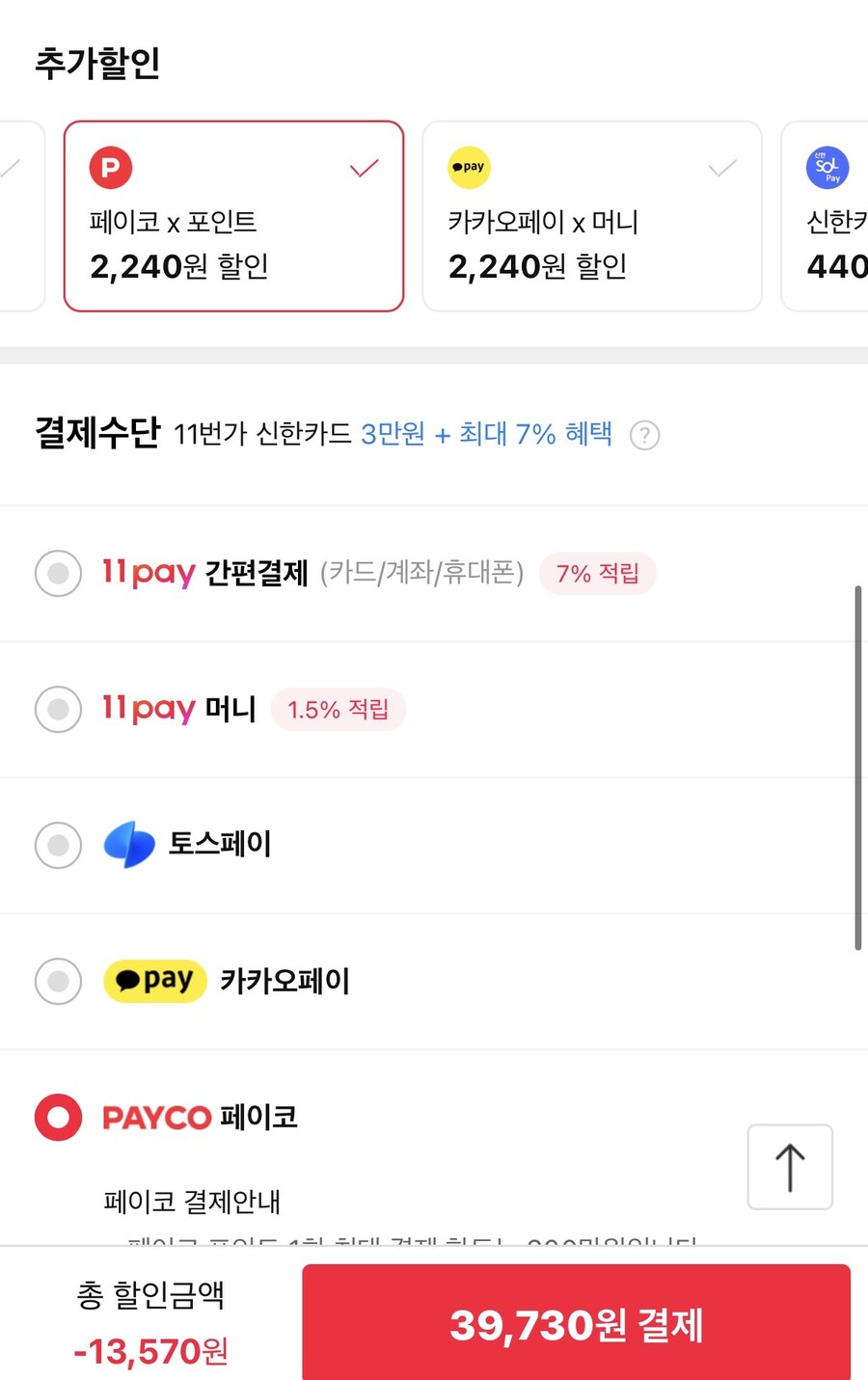The width and height of the screenshot is (868, 1380).
Task: Click the yellow Kakao Pay icon in 추가할인 card
Action: click(x=469, y=167)
